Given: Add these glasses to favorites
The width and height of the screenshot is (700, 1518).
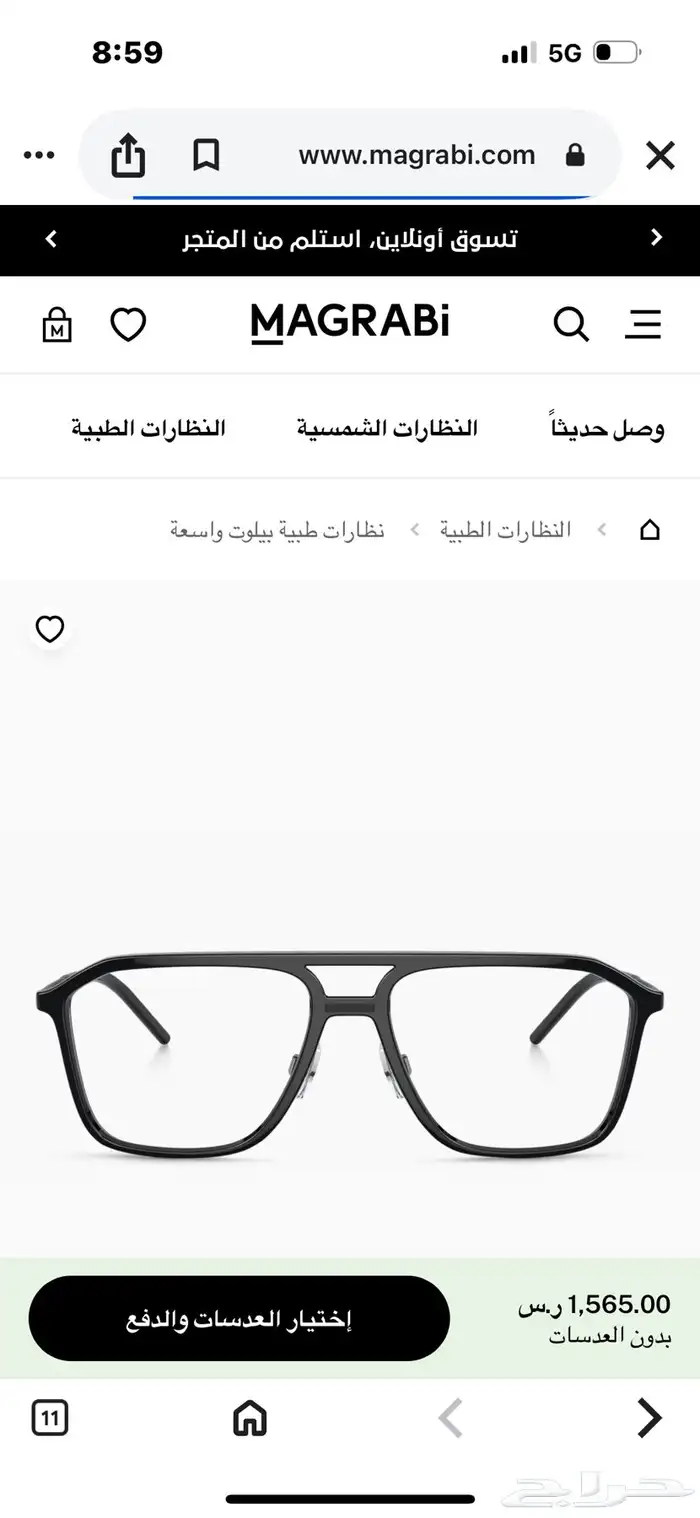Looking at the screenshot, I should pos(50,629).
